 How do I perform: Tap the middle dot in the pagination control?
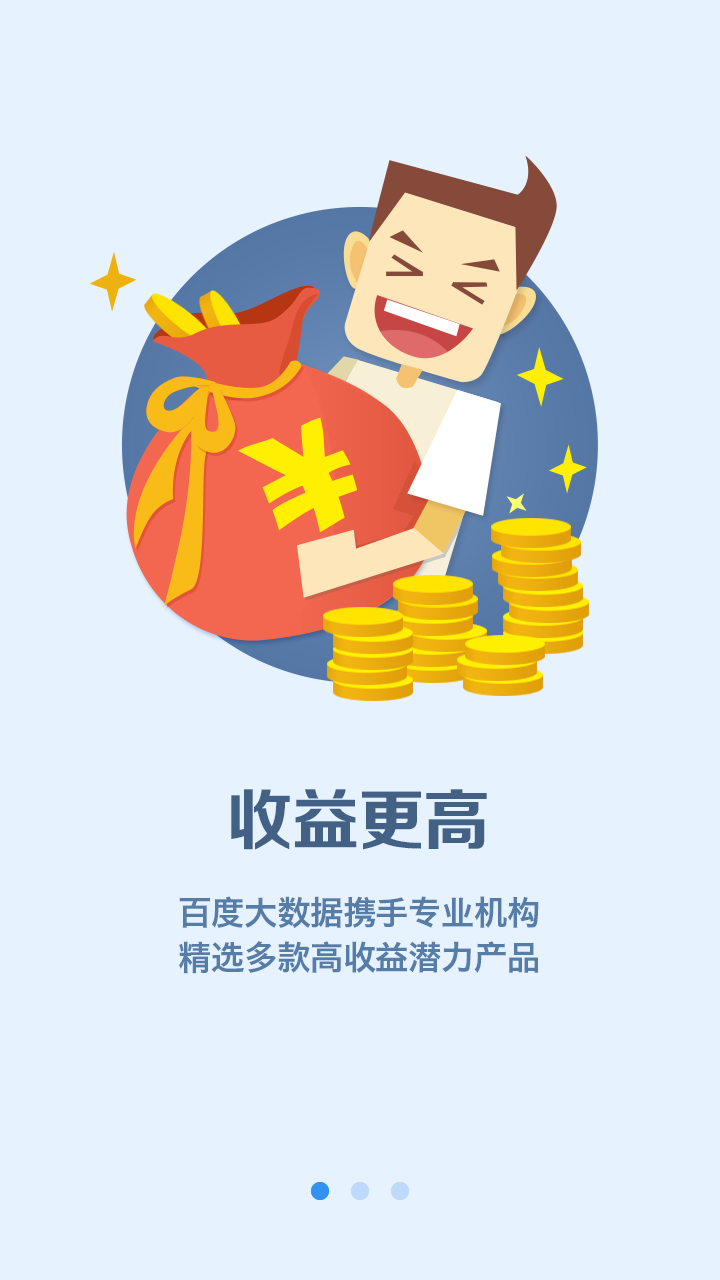point(360,1190)
